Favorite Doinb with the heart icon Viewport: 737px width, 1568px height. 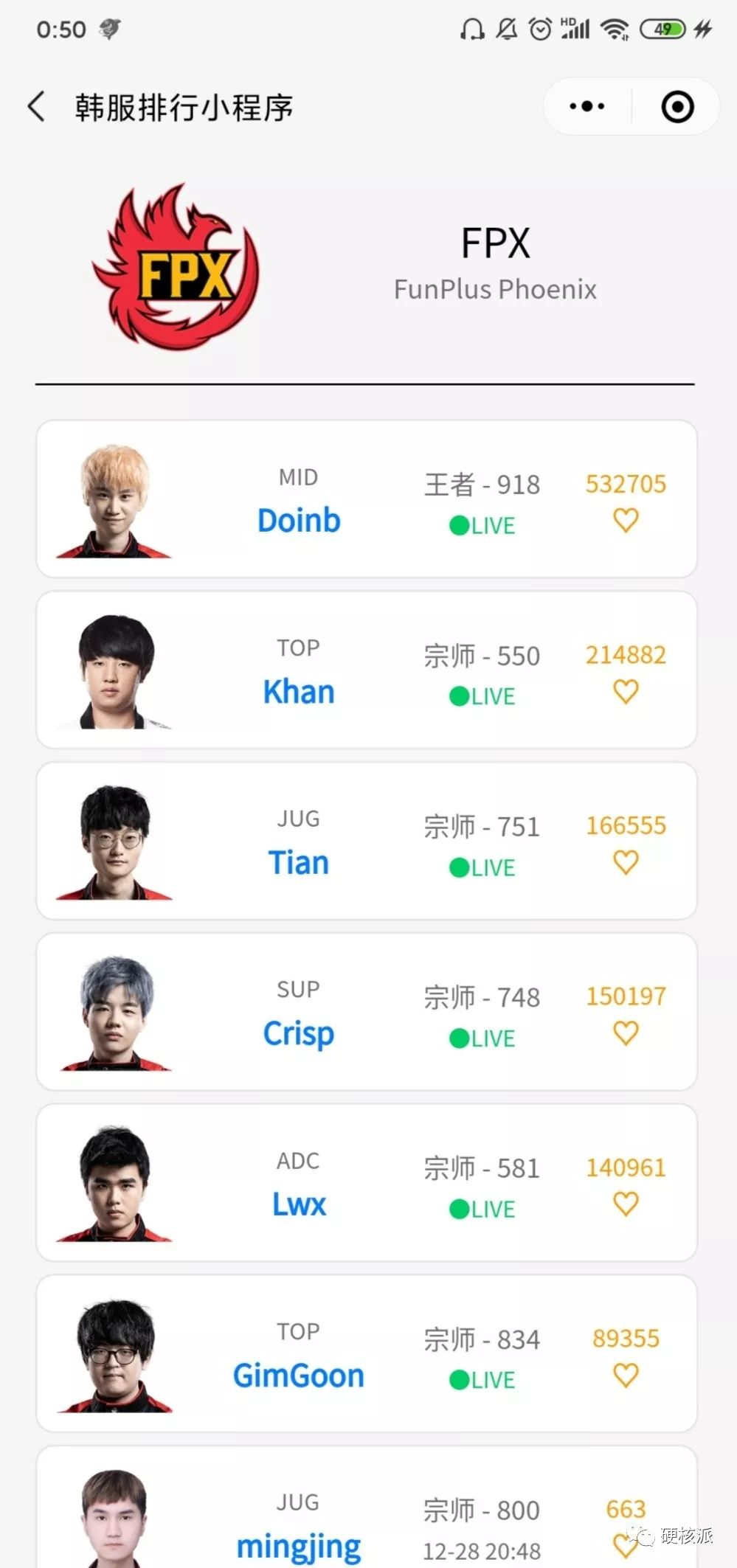626,521
